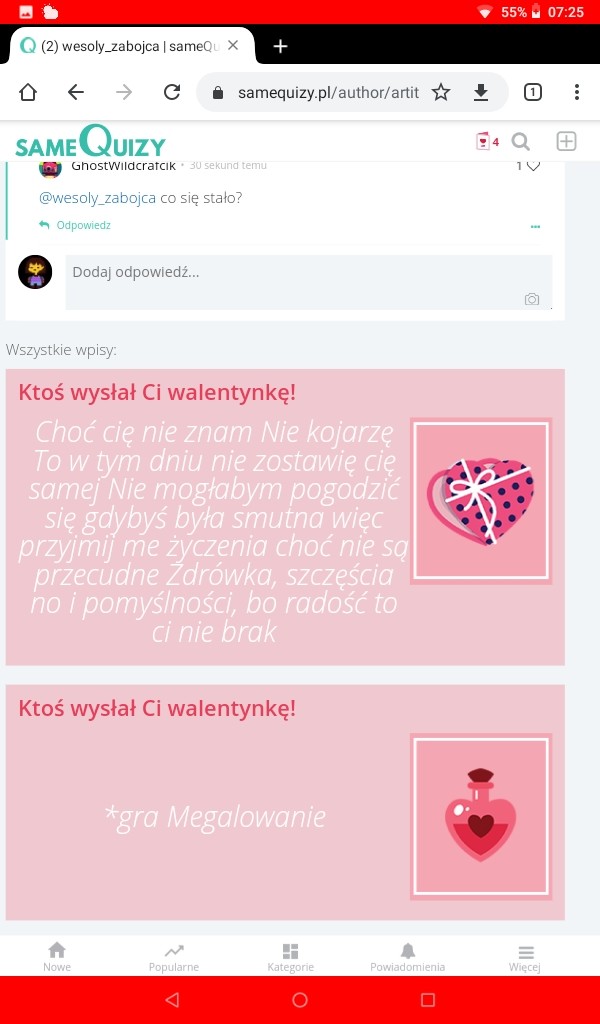Bookmark this page with the star

point(441,92)
